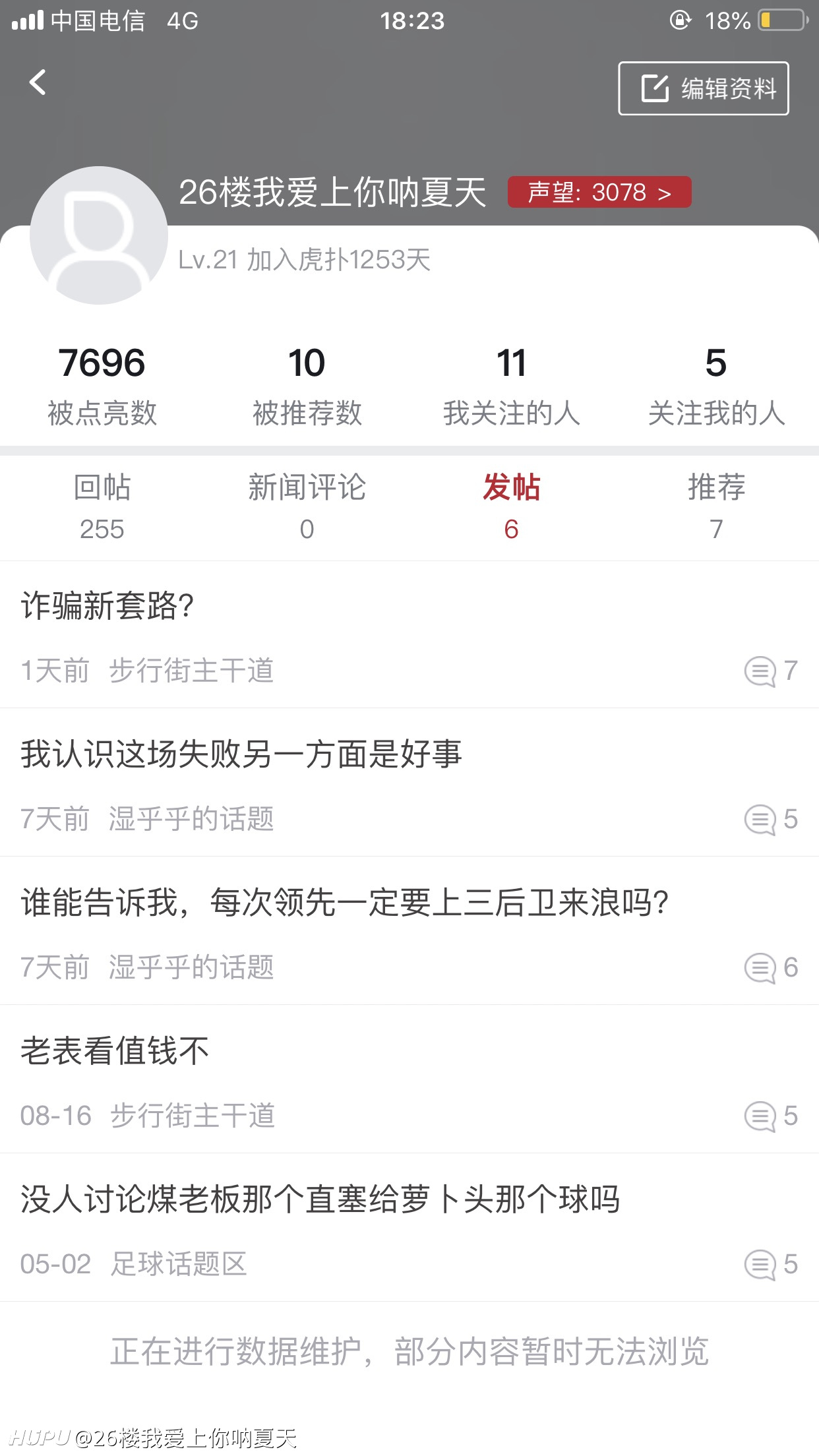
Task: Open the post about 煤老板 直塞球
Action: click(x=409, y=1228)
